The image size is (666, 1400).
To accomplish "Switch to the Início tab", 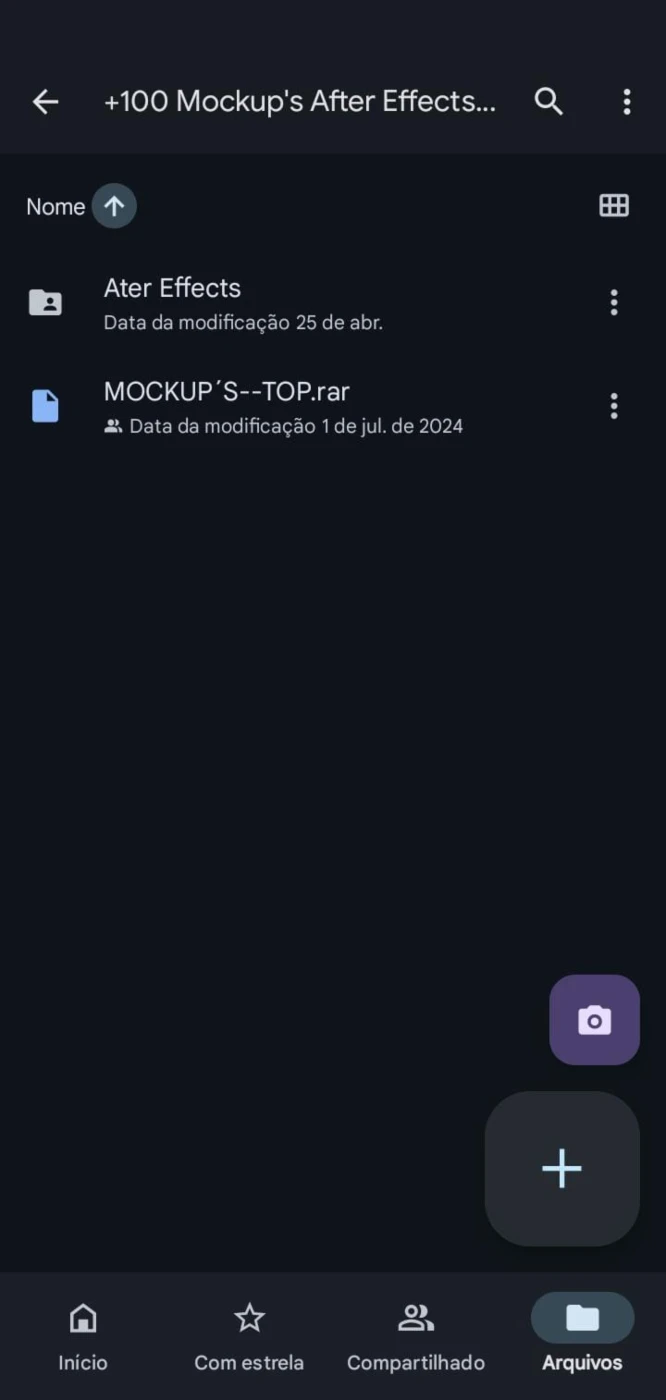I will pos(83,1336).
